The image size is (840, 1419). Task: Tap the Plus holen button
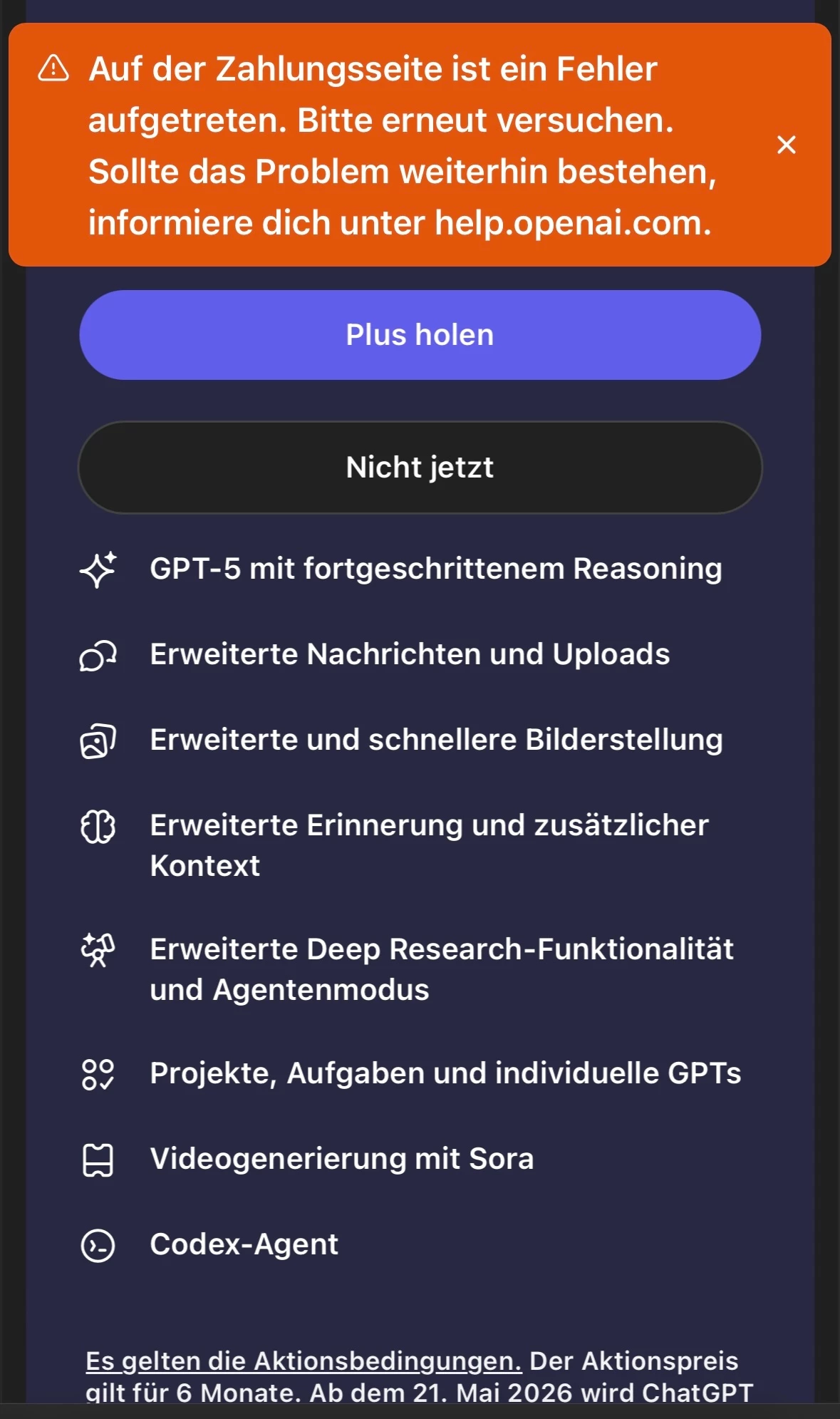tap(420, 335)
